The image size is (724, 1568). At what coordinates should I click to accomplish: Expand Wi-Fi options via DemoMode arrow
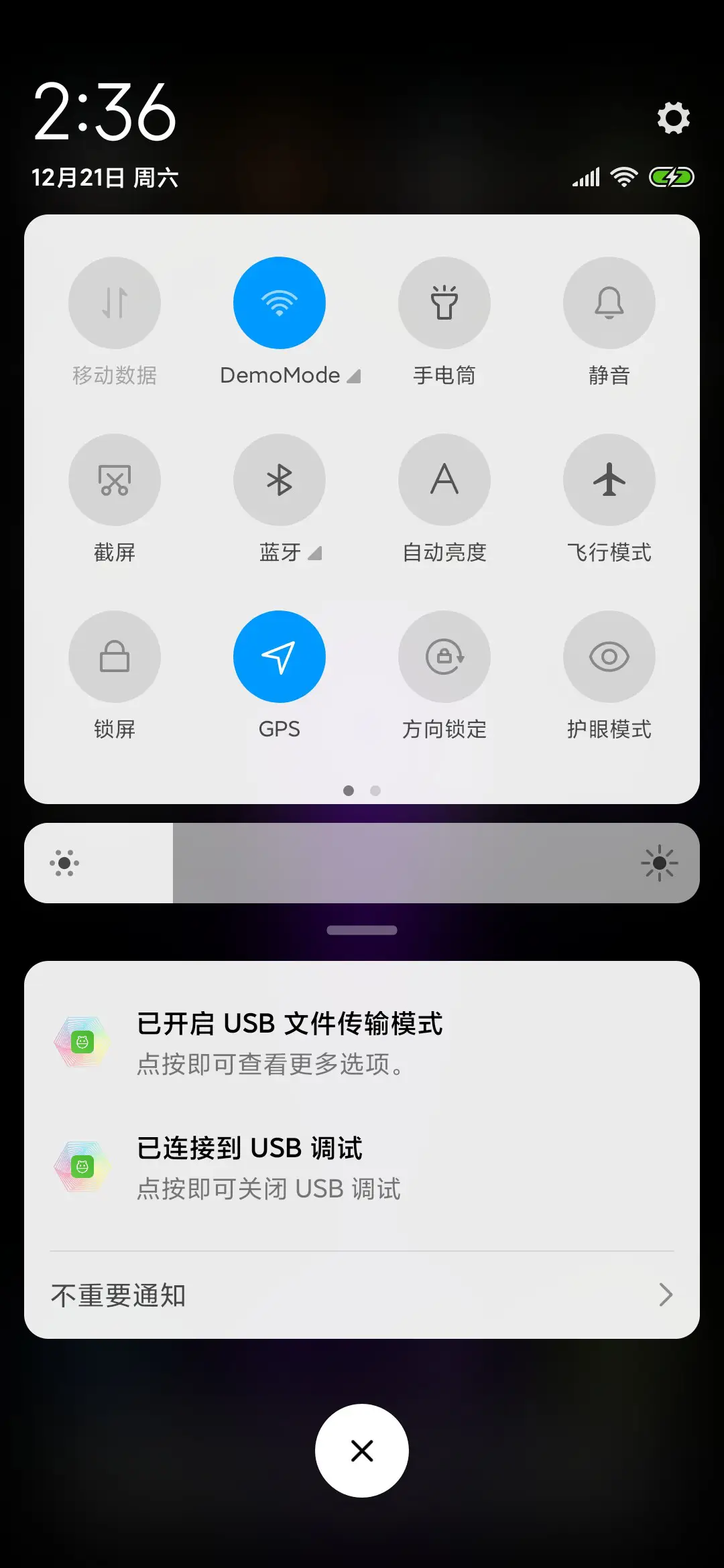tap(355, 376)
